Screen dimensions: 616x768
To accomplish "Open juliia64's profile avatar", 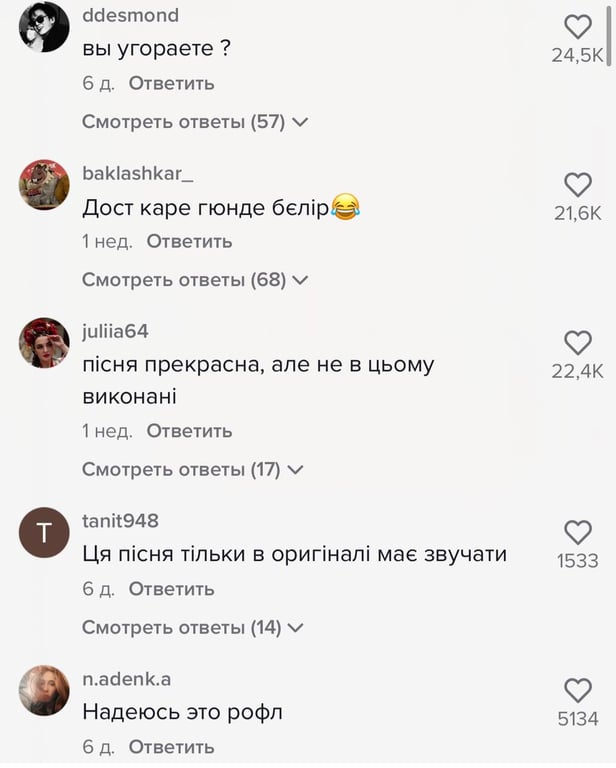I will click(x=44, y=343).
